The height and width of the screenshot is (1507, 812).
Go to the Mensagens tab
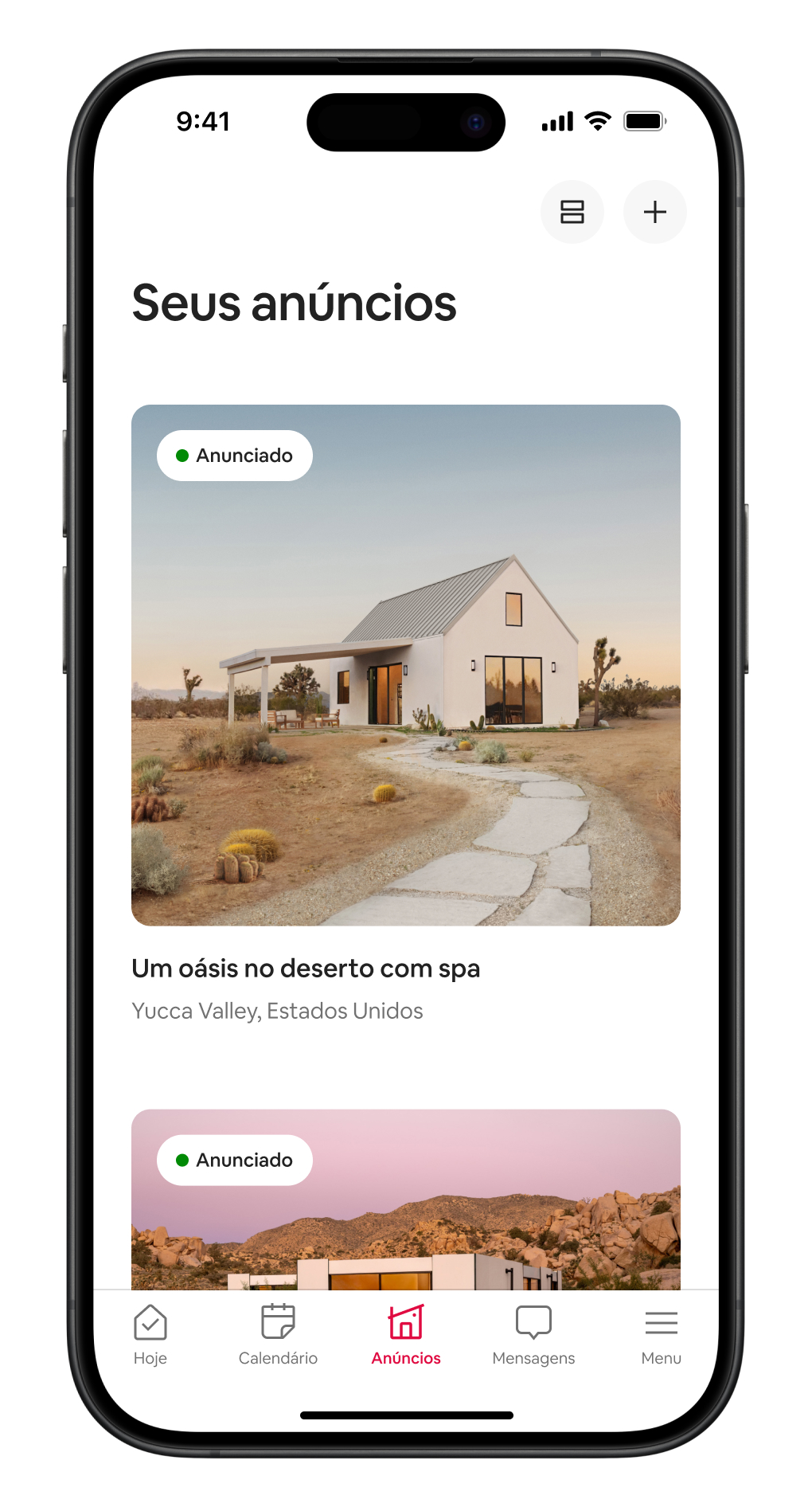point(533,1335)
